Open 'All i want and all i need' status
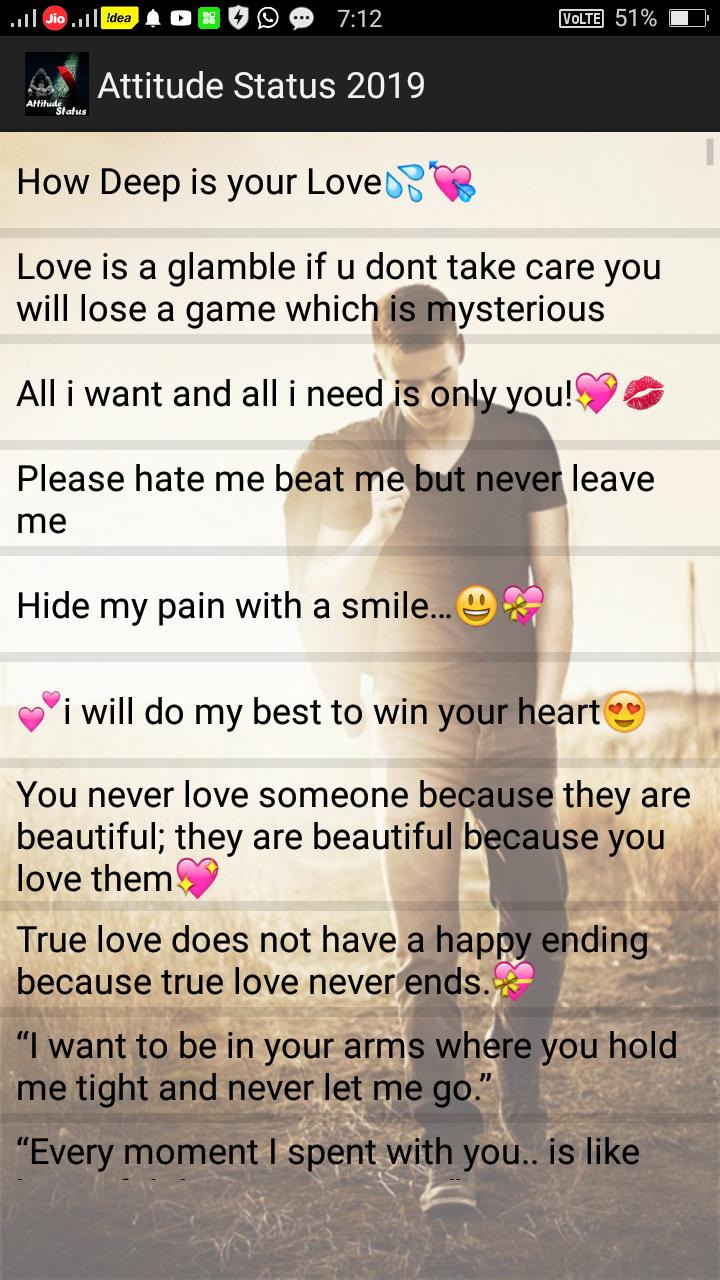Screen dimensions: 720x1280 [x=338, y=394]
